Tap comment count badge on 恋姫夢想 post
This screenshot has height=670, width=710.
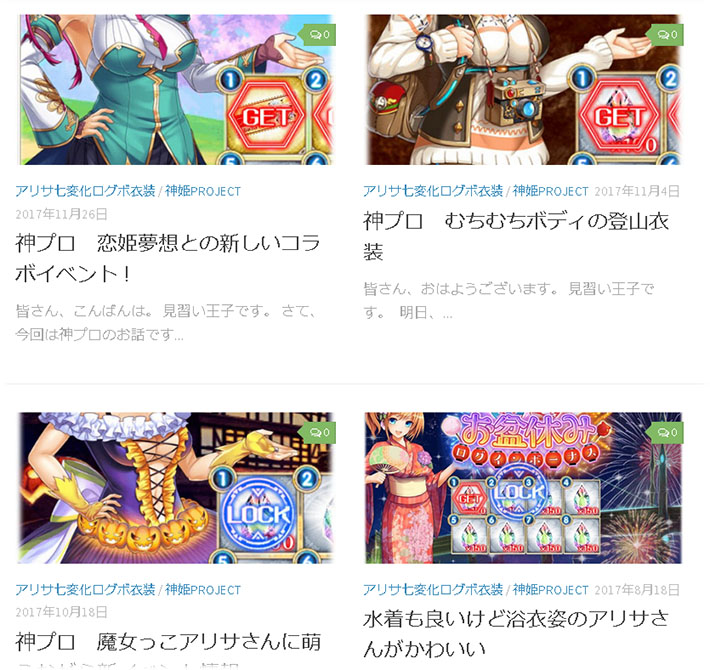pos(320,35)
